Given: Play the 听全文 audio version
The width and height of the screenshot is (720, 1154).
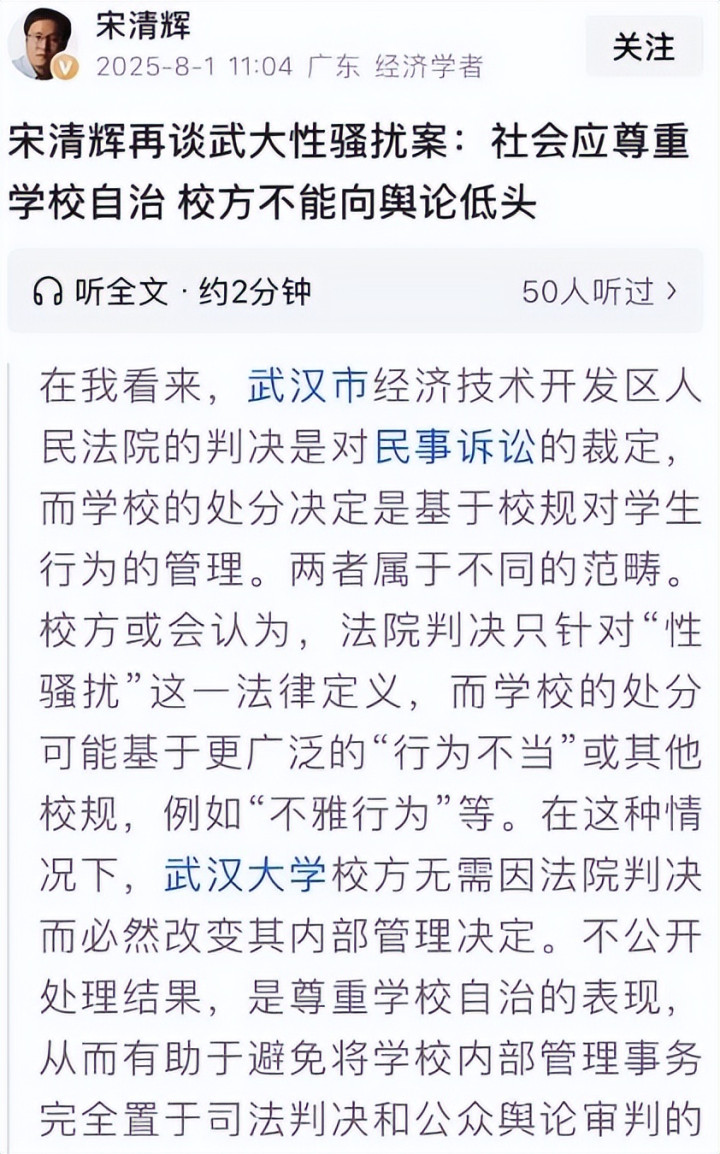Looking at the screenshot, I should pos(172,292).
